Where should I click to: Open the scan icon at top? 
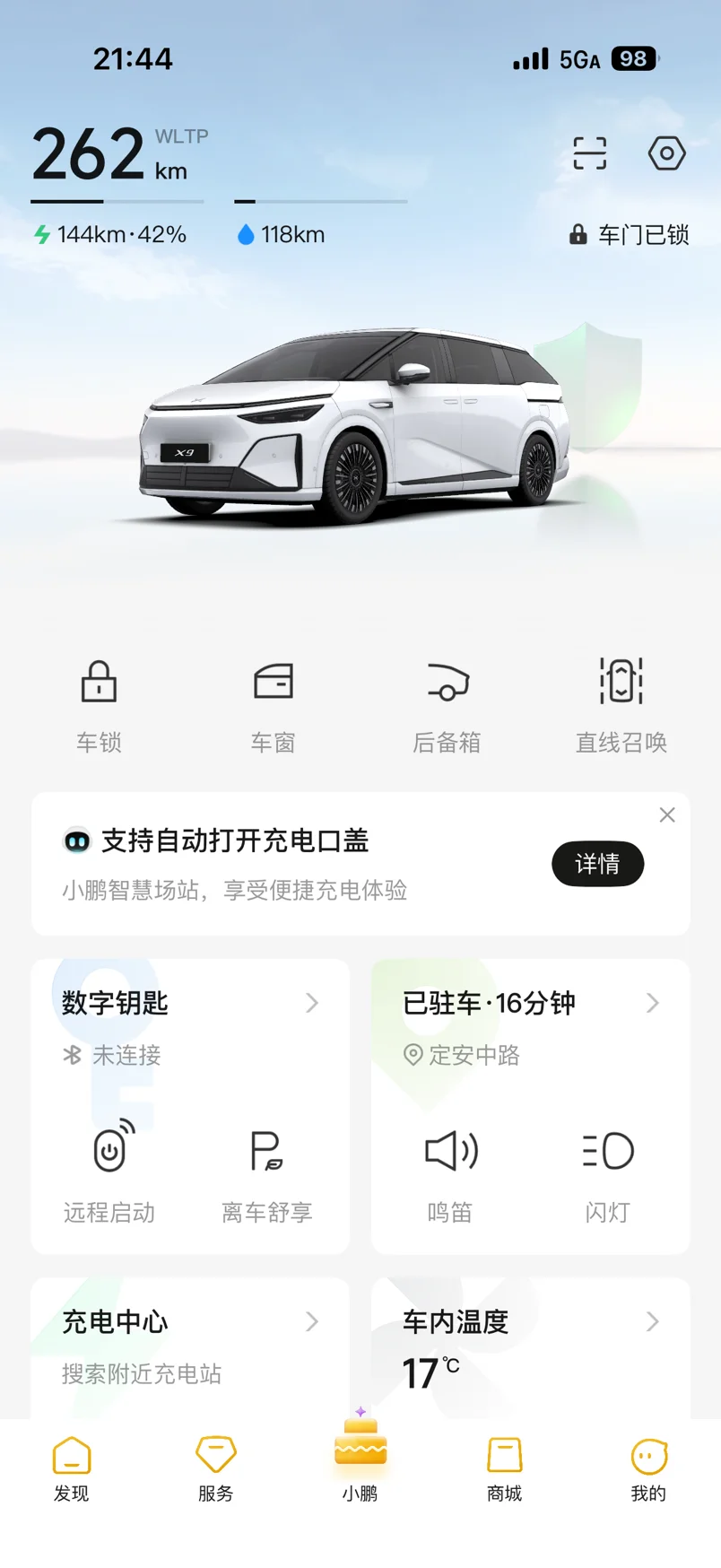[x=589, y=153]
